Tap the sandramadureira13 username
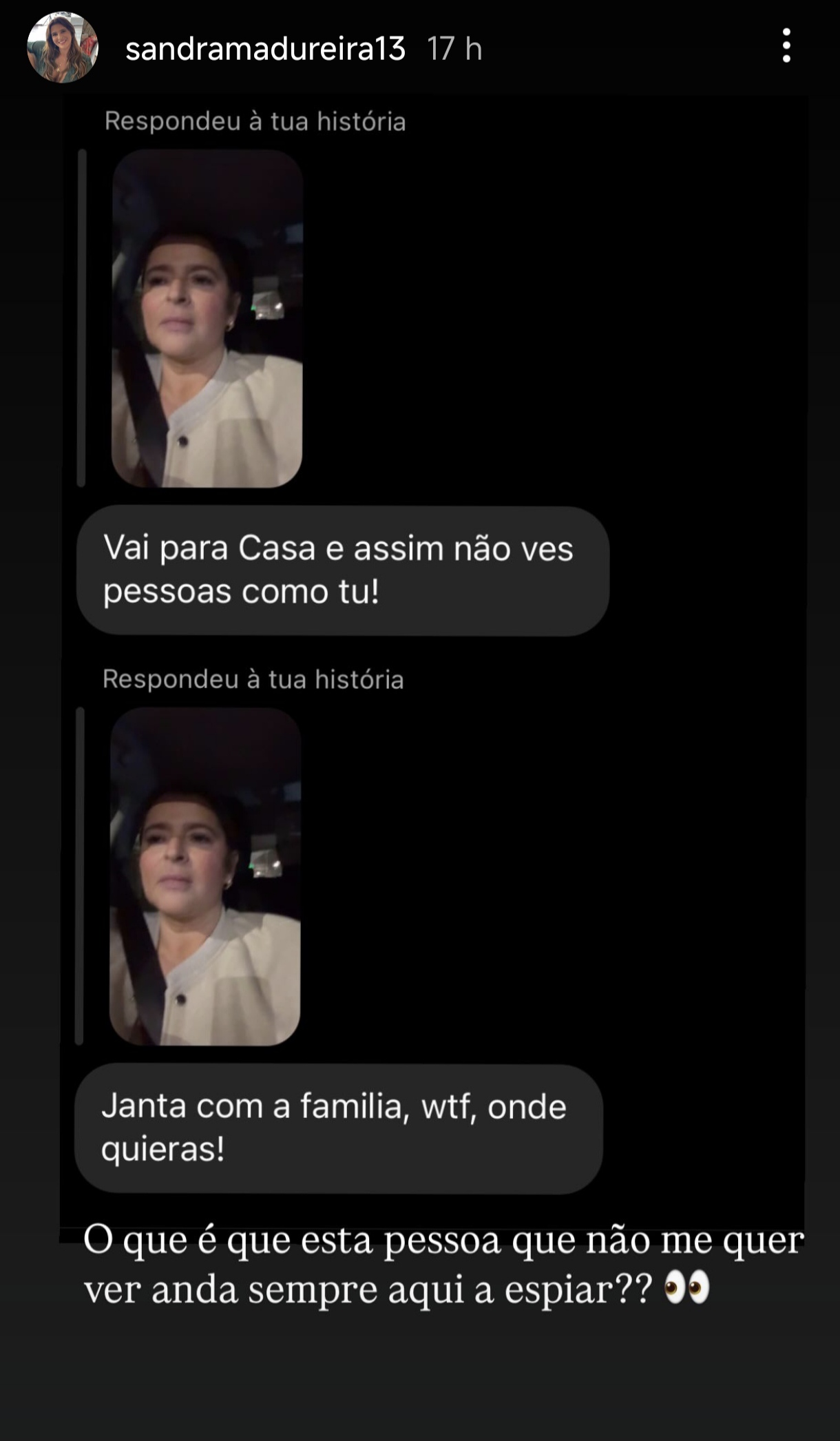 click(265, 49)
